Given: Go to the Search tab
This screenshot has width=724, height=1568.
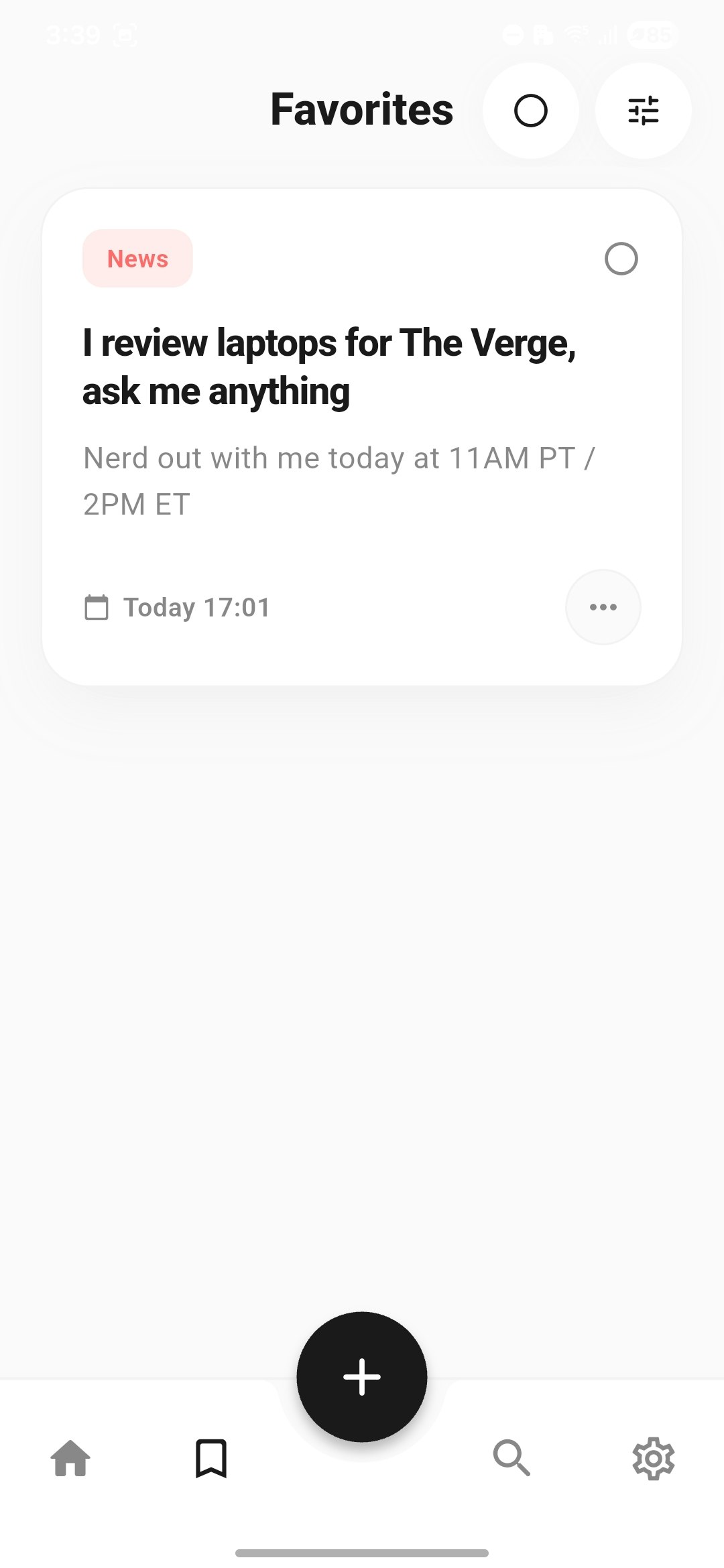Looking at the screenshot, I should click(x=511, y=1458).
